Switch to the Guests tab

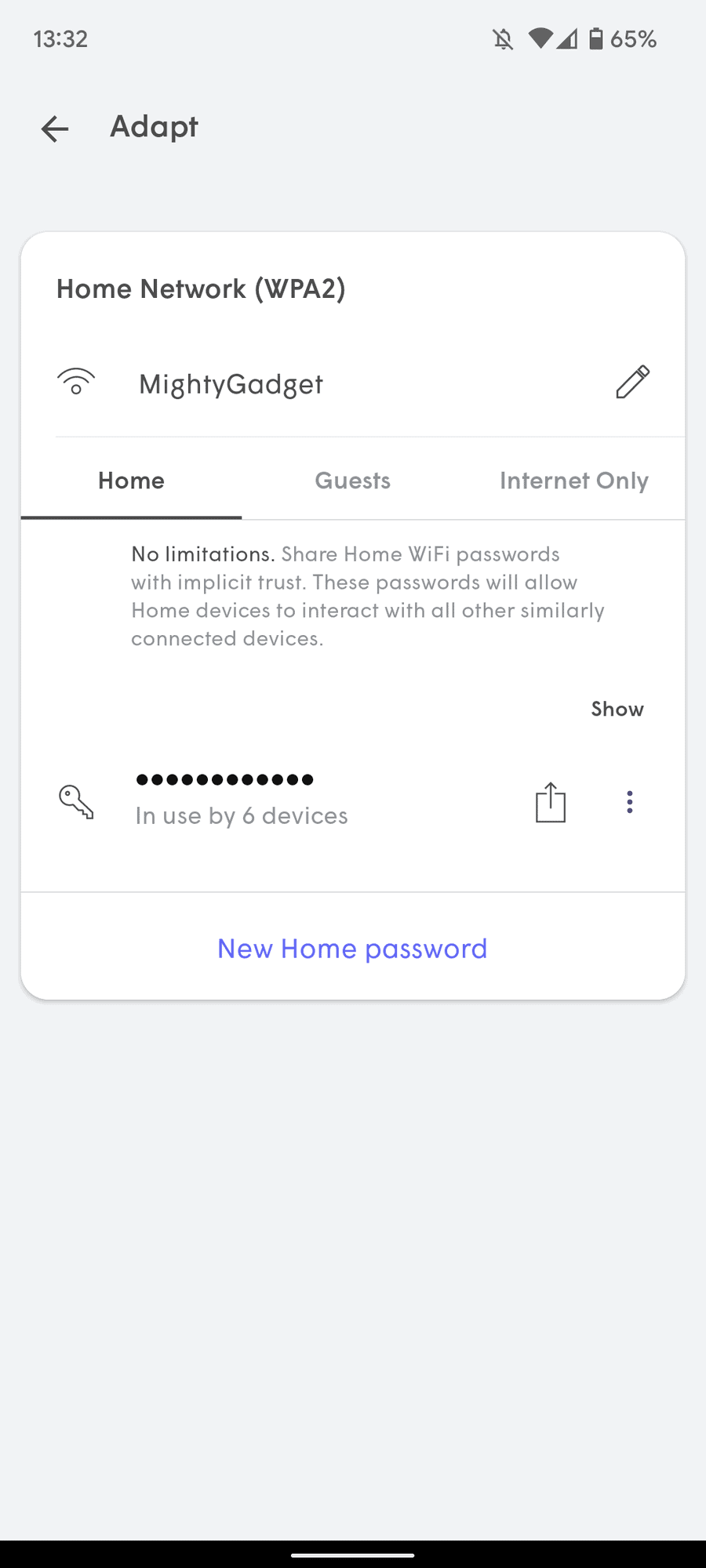[x=352, y=481]
